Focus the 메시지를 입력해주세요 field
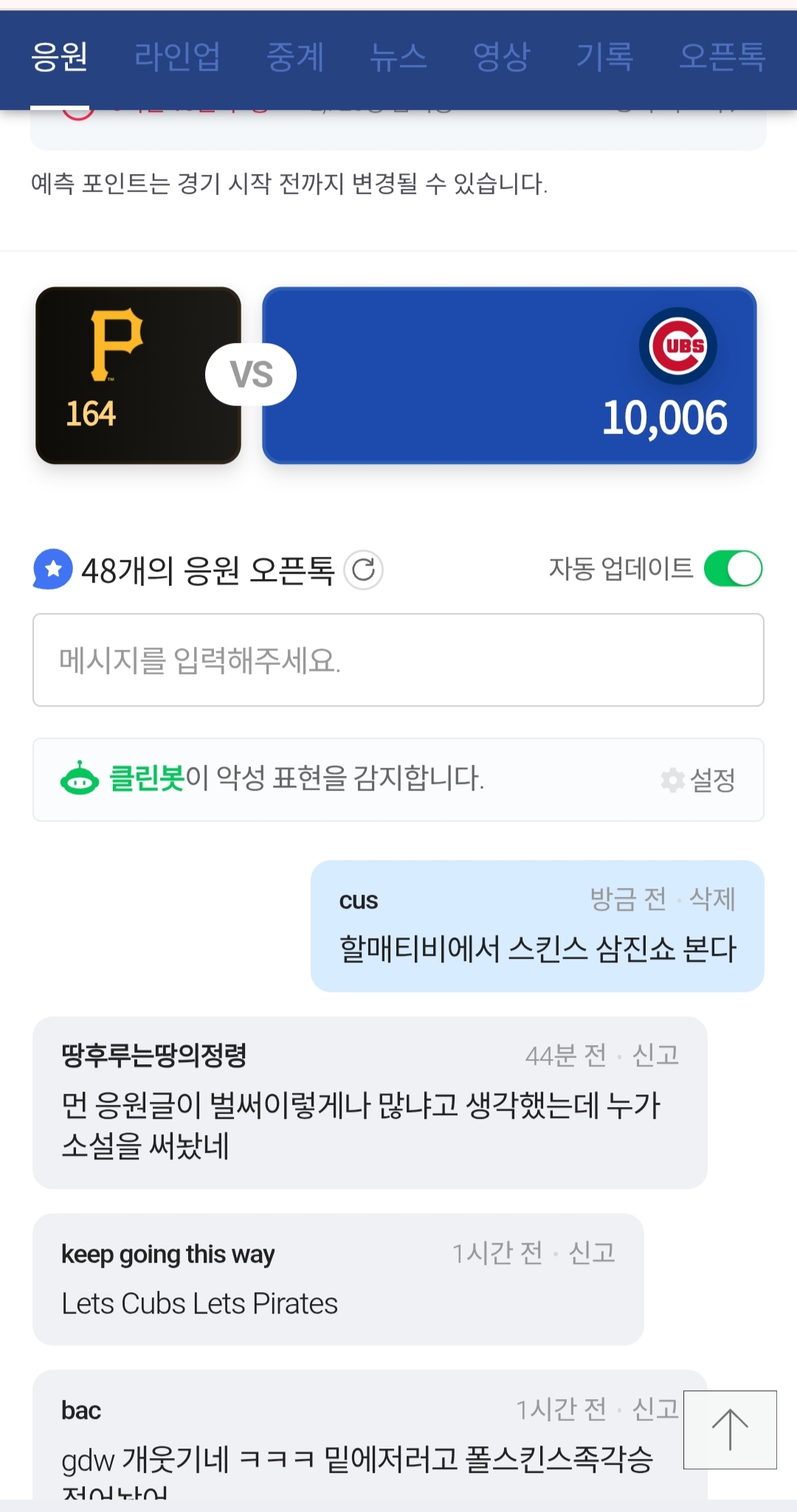Image resolution: width=797 pixels, height=1512 pixels. tap(398, 660)
